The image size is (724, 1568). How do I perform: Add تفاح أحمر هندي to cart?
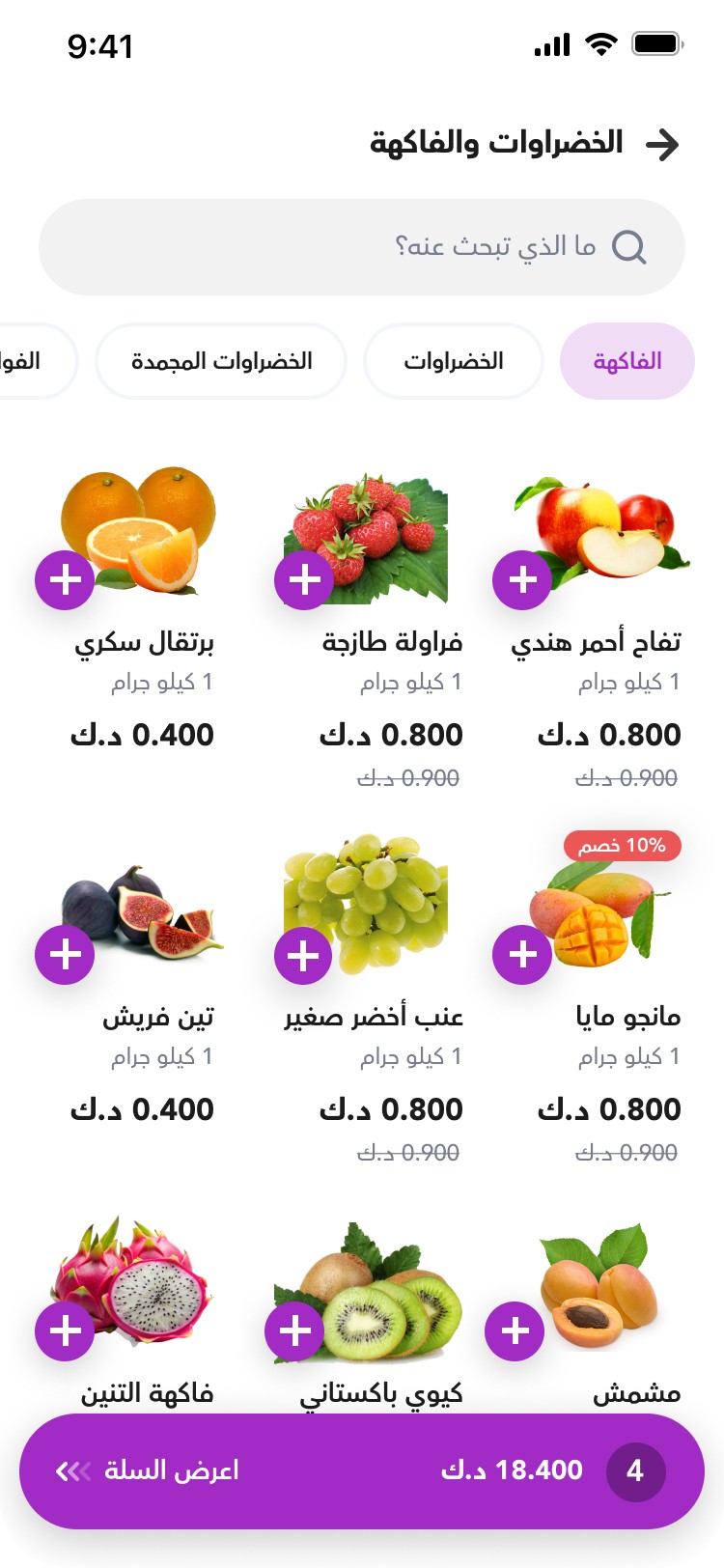tap(522, 580)
